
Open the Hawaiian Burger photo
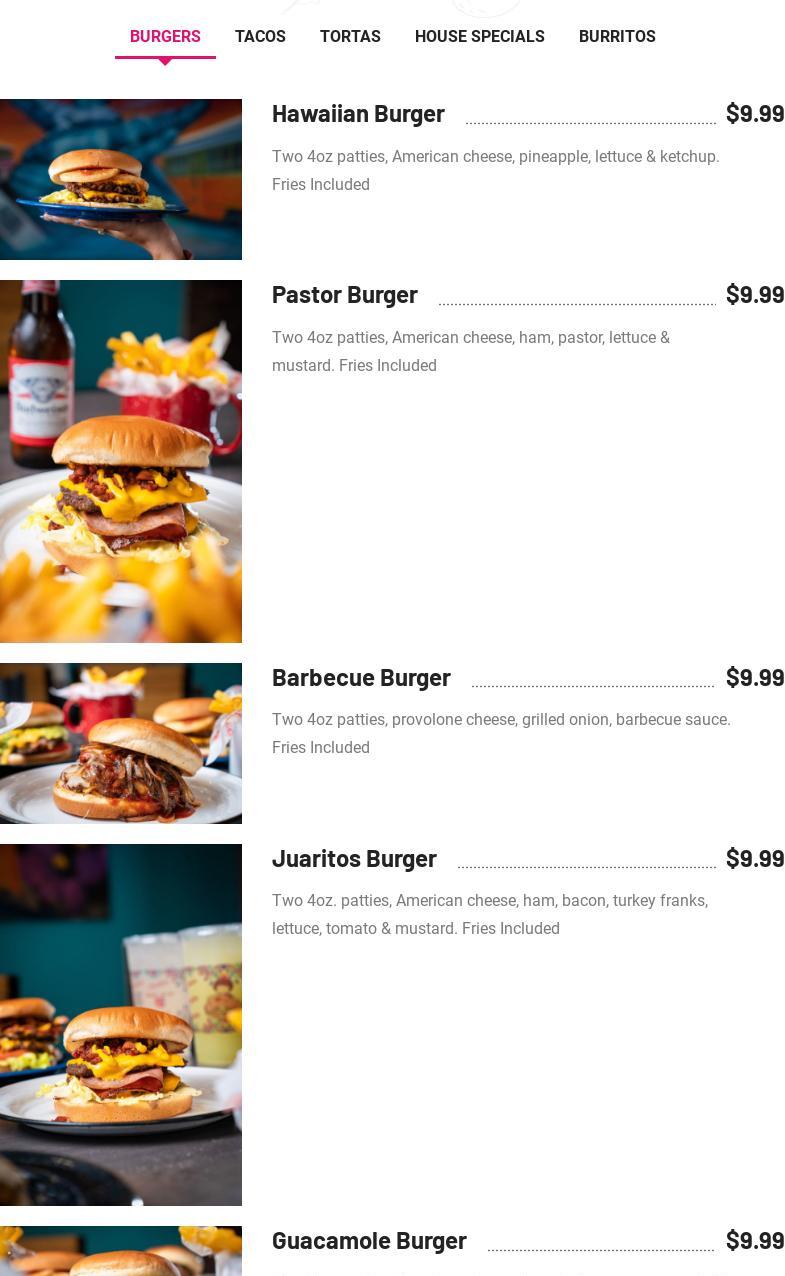tap(121, 179)
